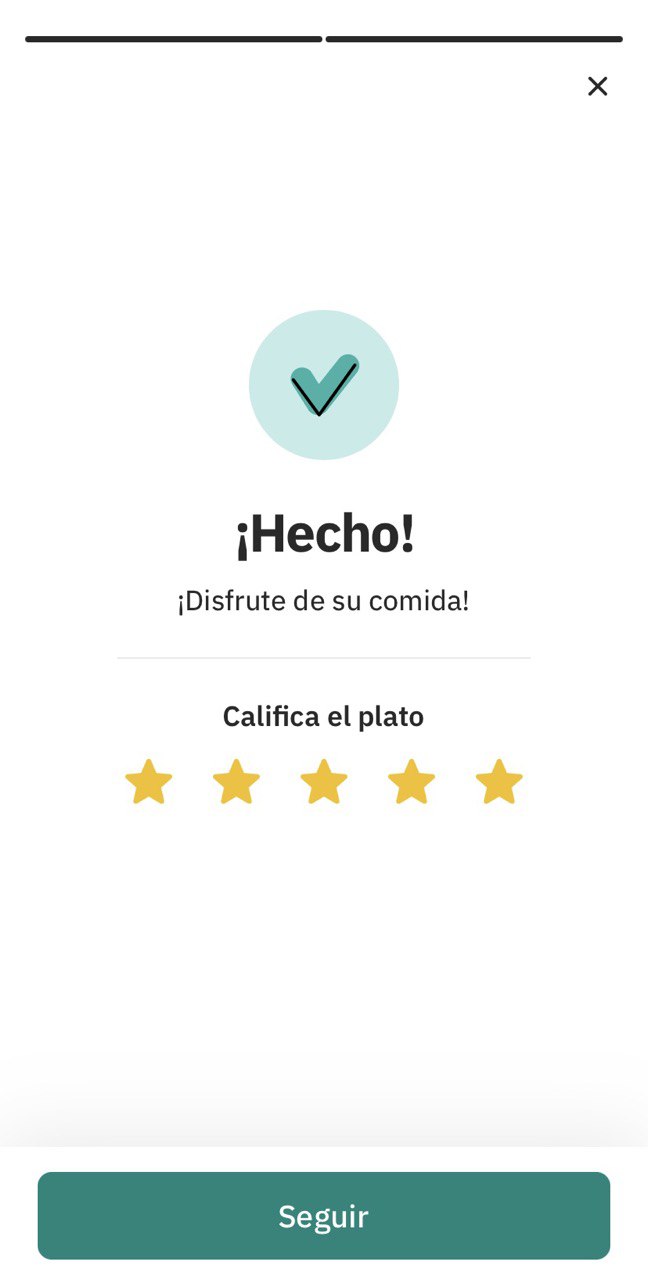Give the dish a five-star rating

(x=499, y=781)
